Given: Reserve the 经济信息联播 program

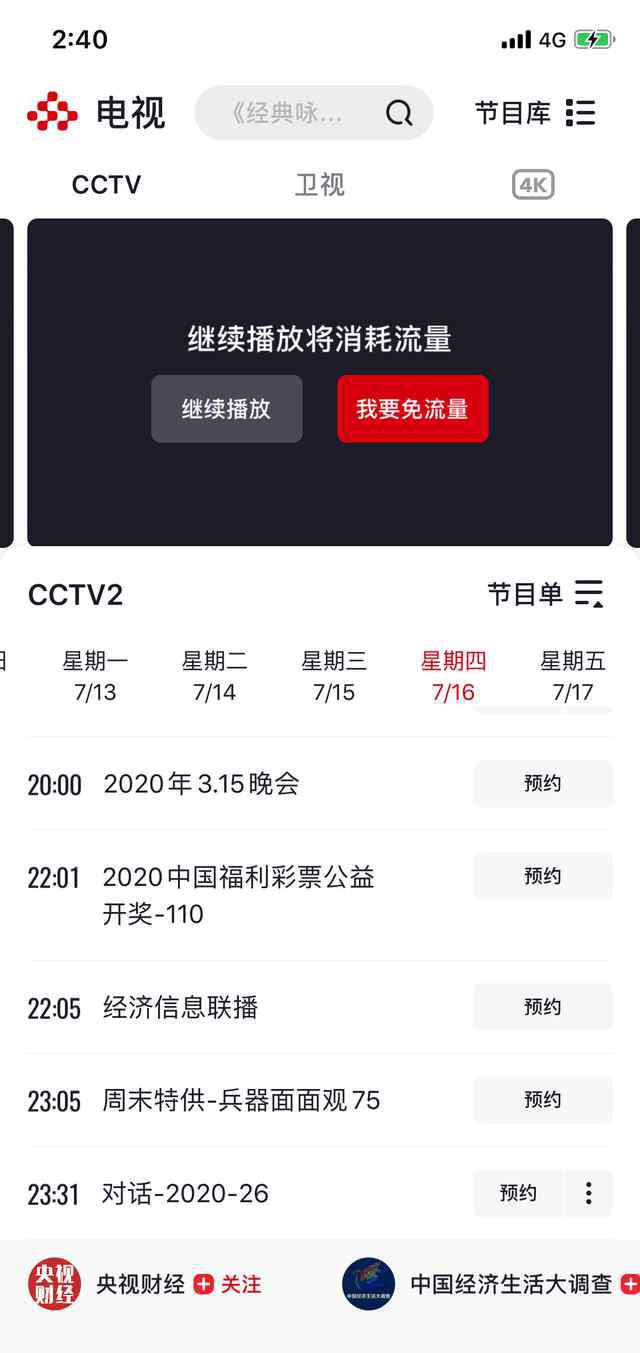Looking at the screenshot, I should click(x=543, y=1007).
